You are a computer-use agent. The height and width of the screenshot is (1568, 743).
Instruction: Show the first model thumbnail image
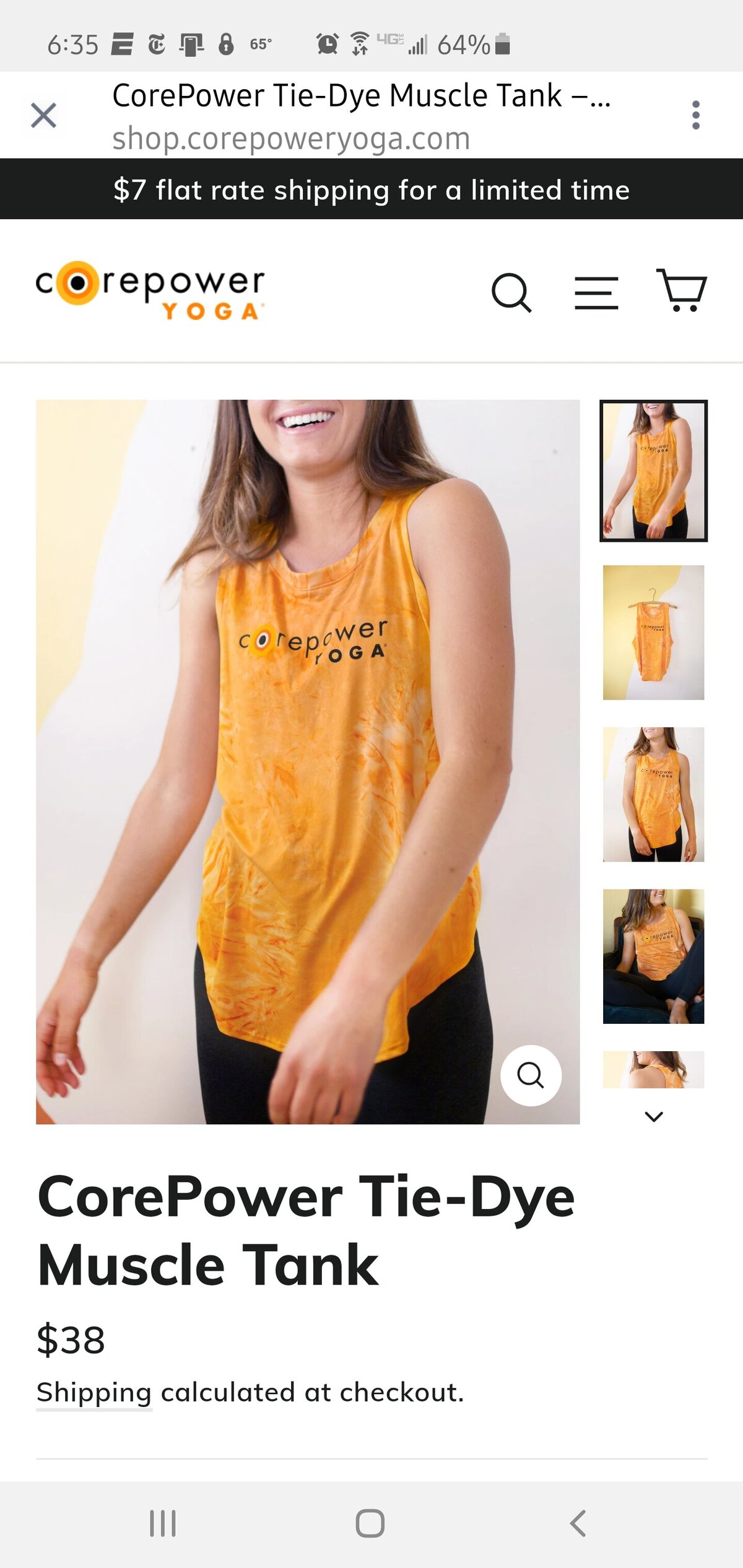[x=653, y=470]
